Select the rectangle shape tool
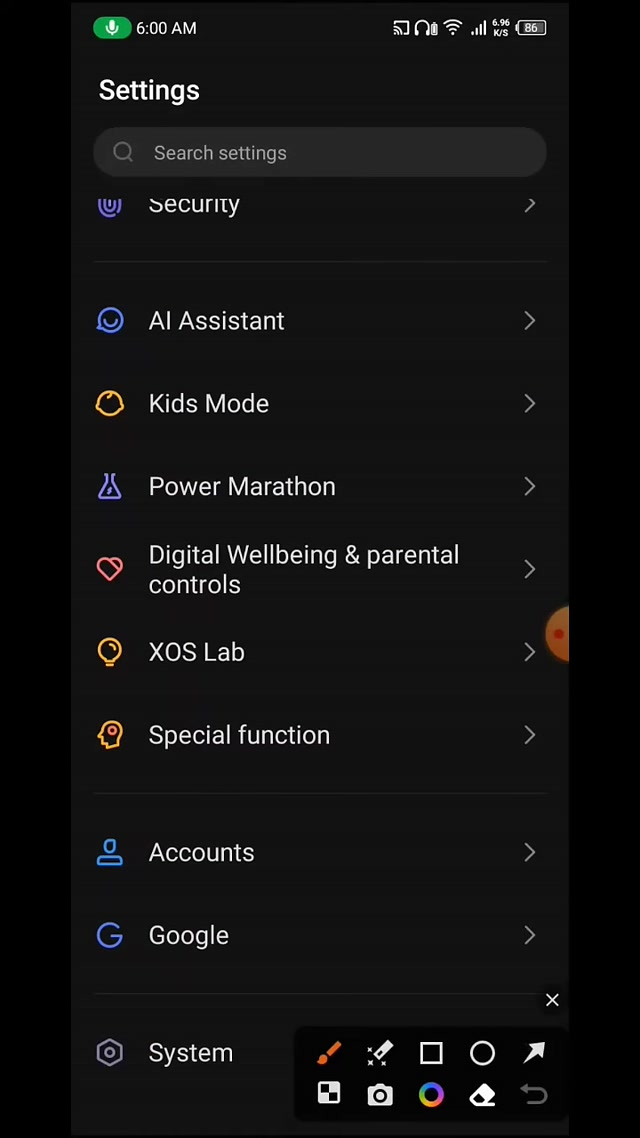This screenshot has width=640, height=1138. click(x=431, y=1053)
